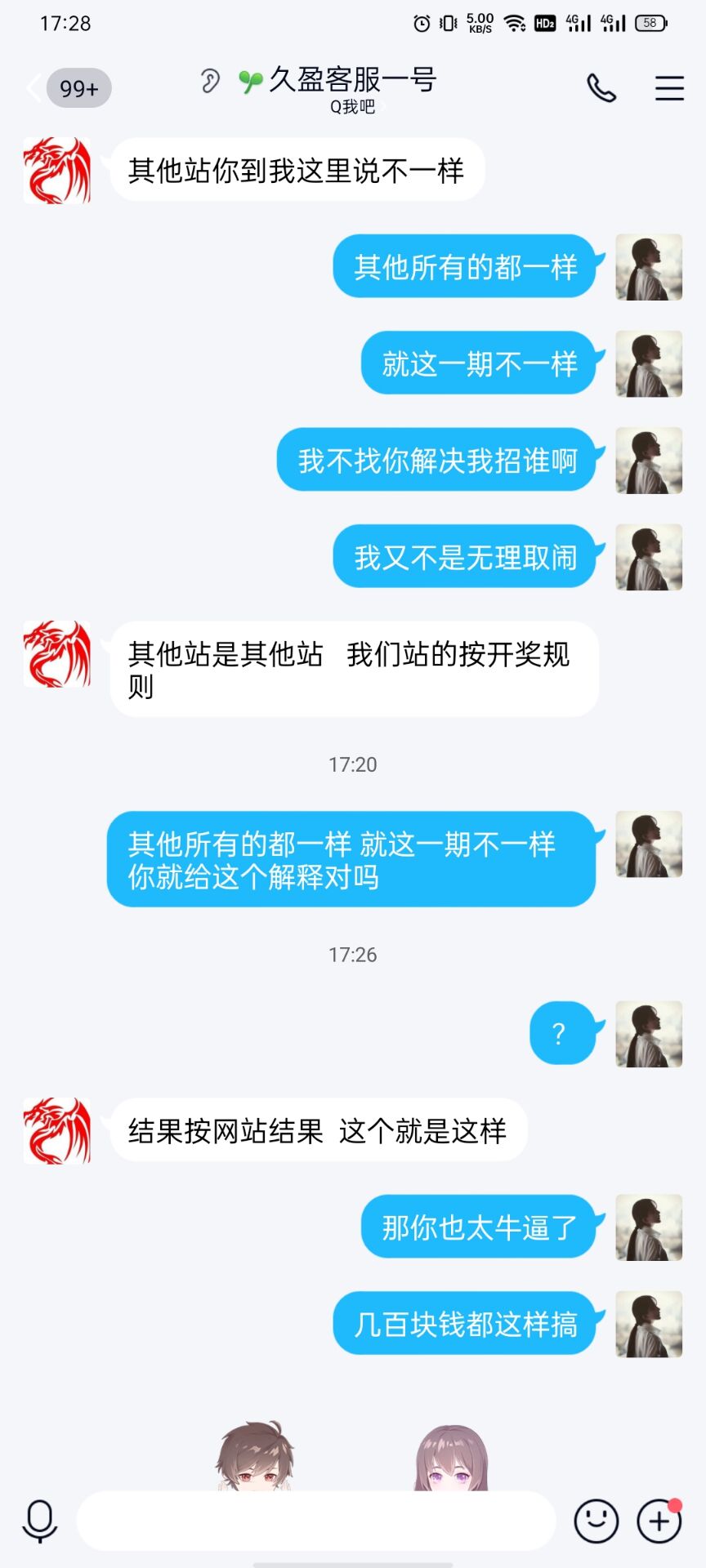Open 久盈客服一号 contact title
Screen dimensions: 706x1568
[x=351, y=81]
